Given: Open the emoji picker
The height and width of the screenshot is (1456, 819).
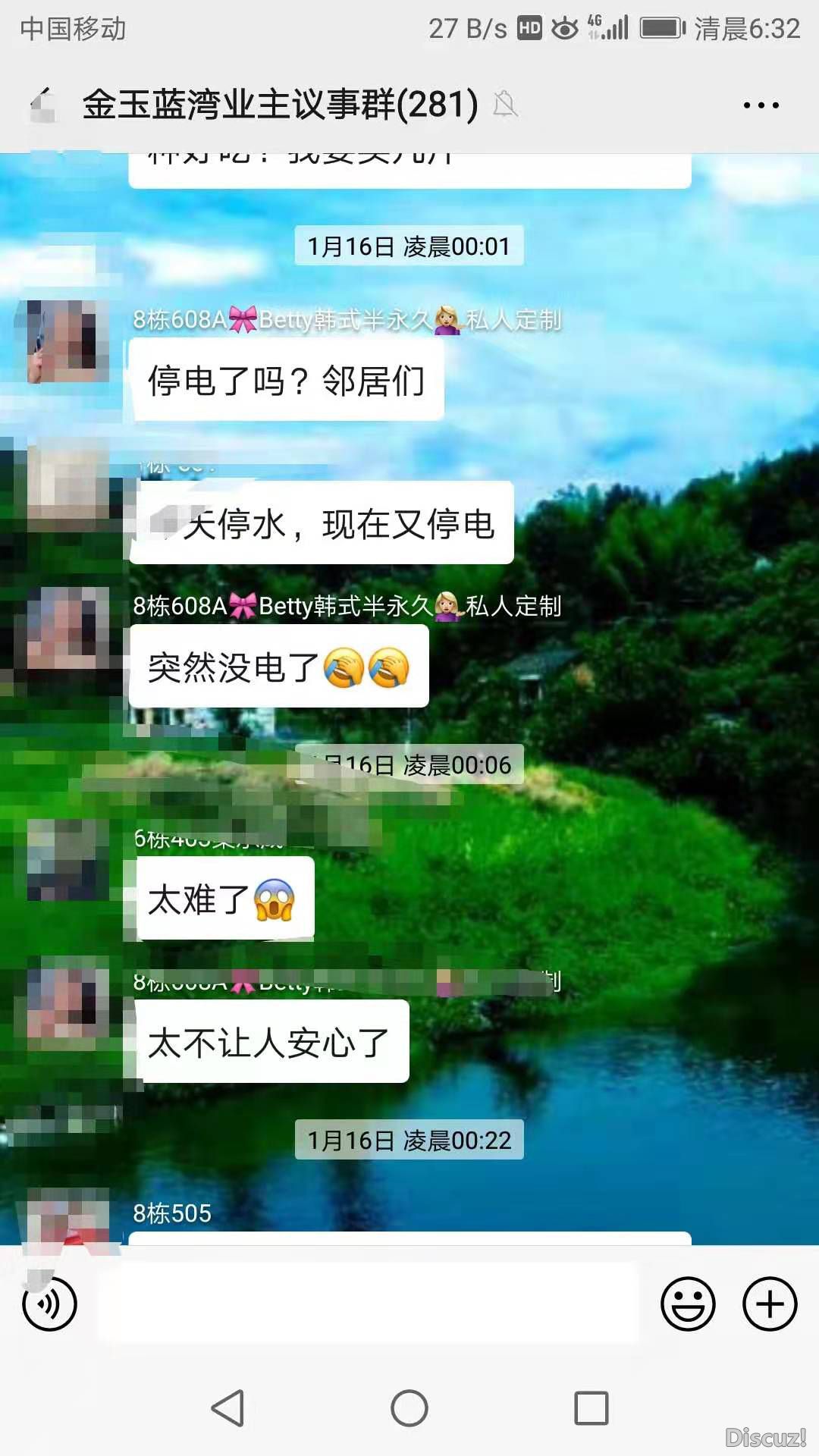Looking at the screenshot, I should pyautogui.click(x=688, y=1304).
